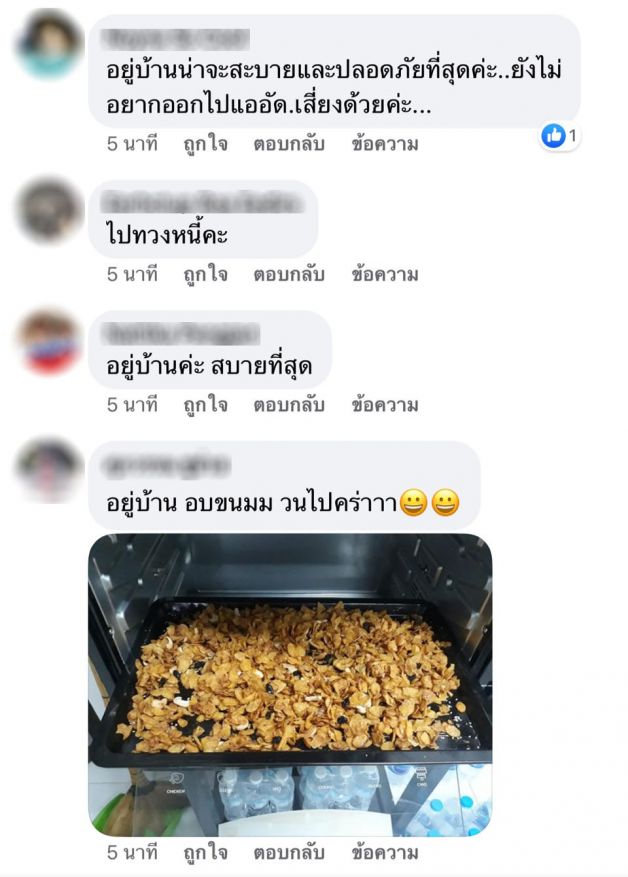Like the comment with the oven photo
The image size is (628, 877).
[205, 853]
